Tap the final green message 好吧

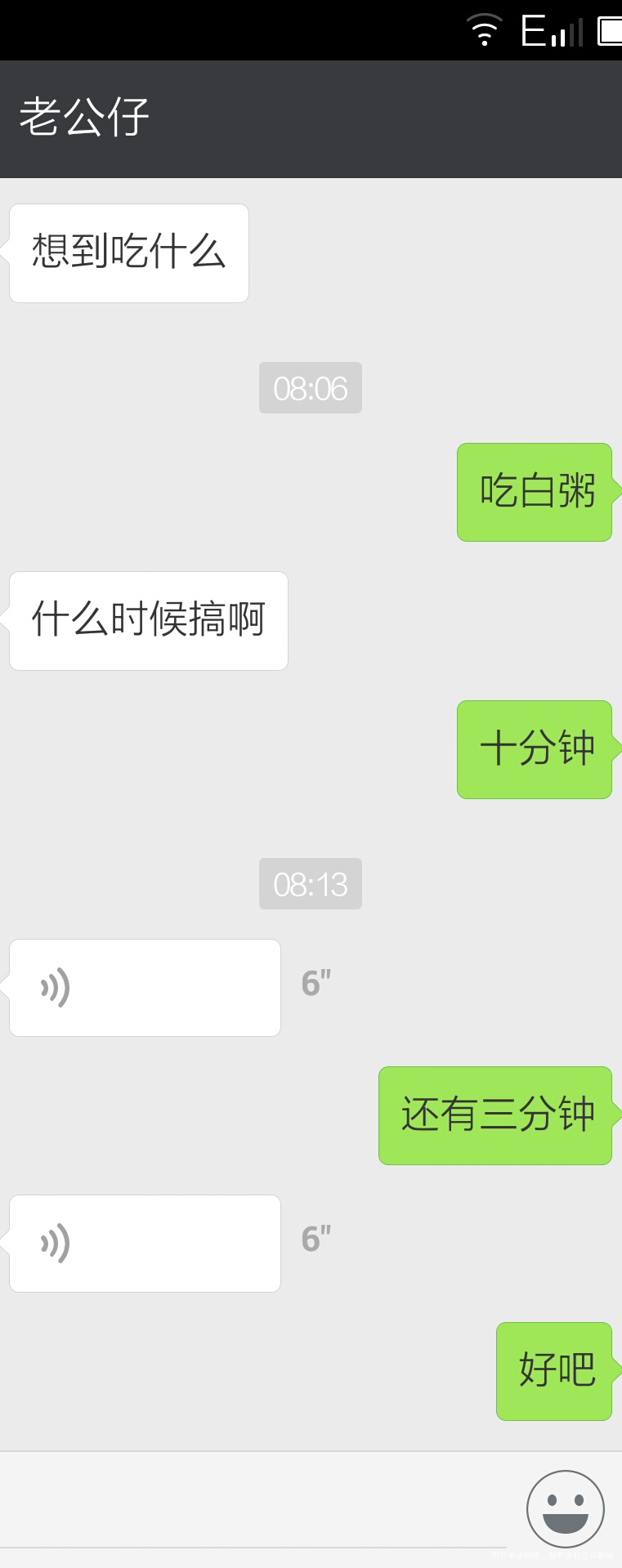point(553,1370)
